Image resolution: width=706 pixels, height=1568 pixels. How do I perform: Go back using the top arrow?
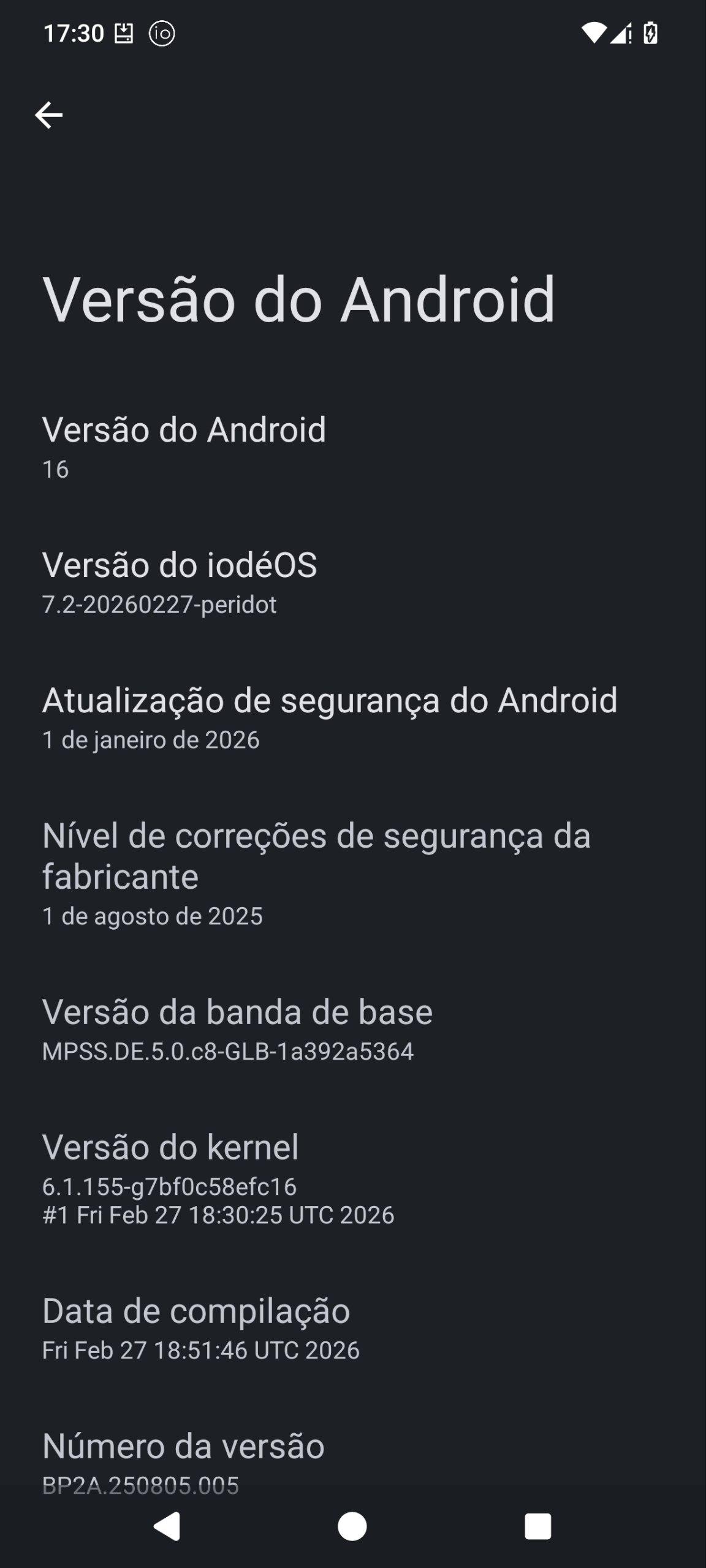pyautogui.click(x=48, y=115)
